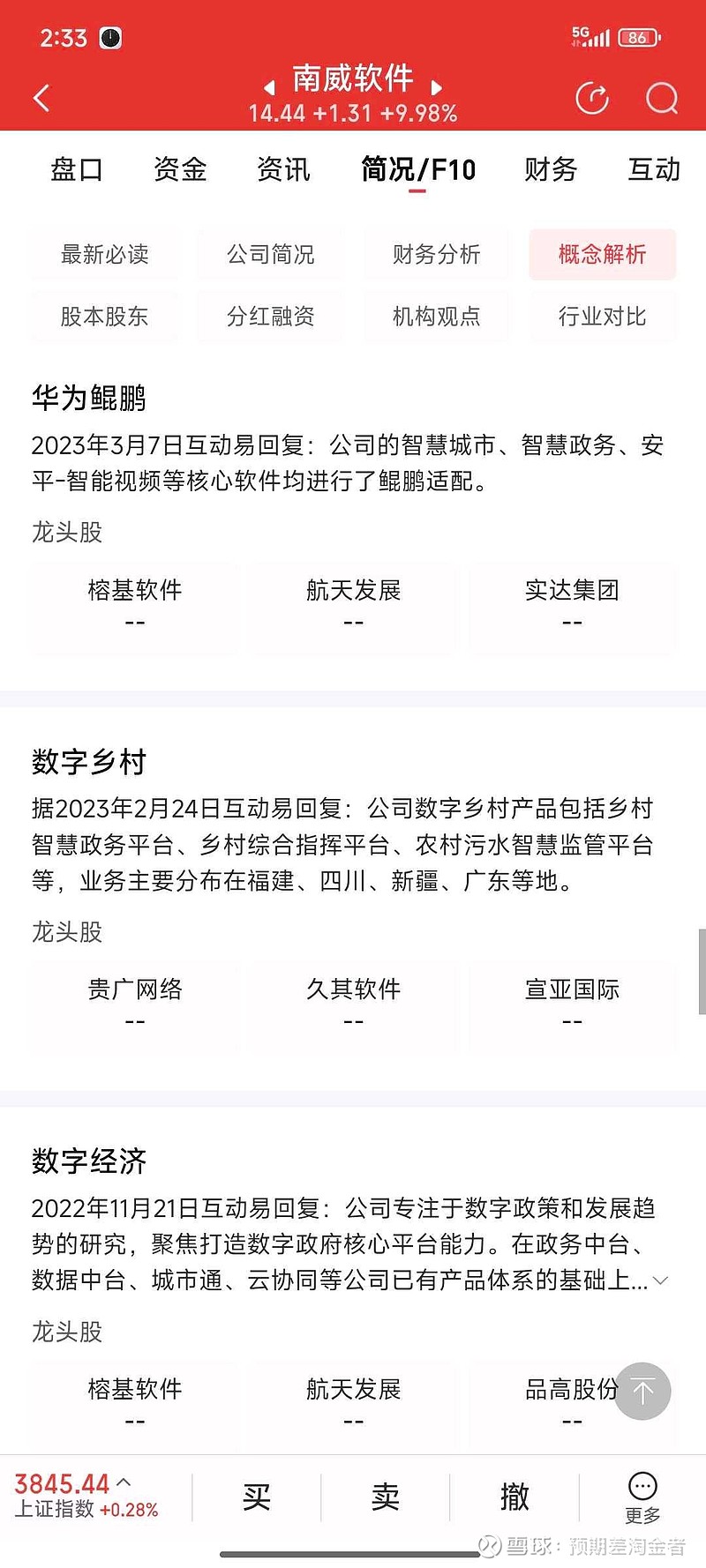Open the 行业对比 section
706x1568 pixels.
pos(603,317)
